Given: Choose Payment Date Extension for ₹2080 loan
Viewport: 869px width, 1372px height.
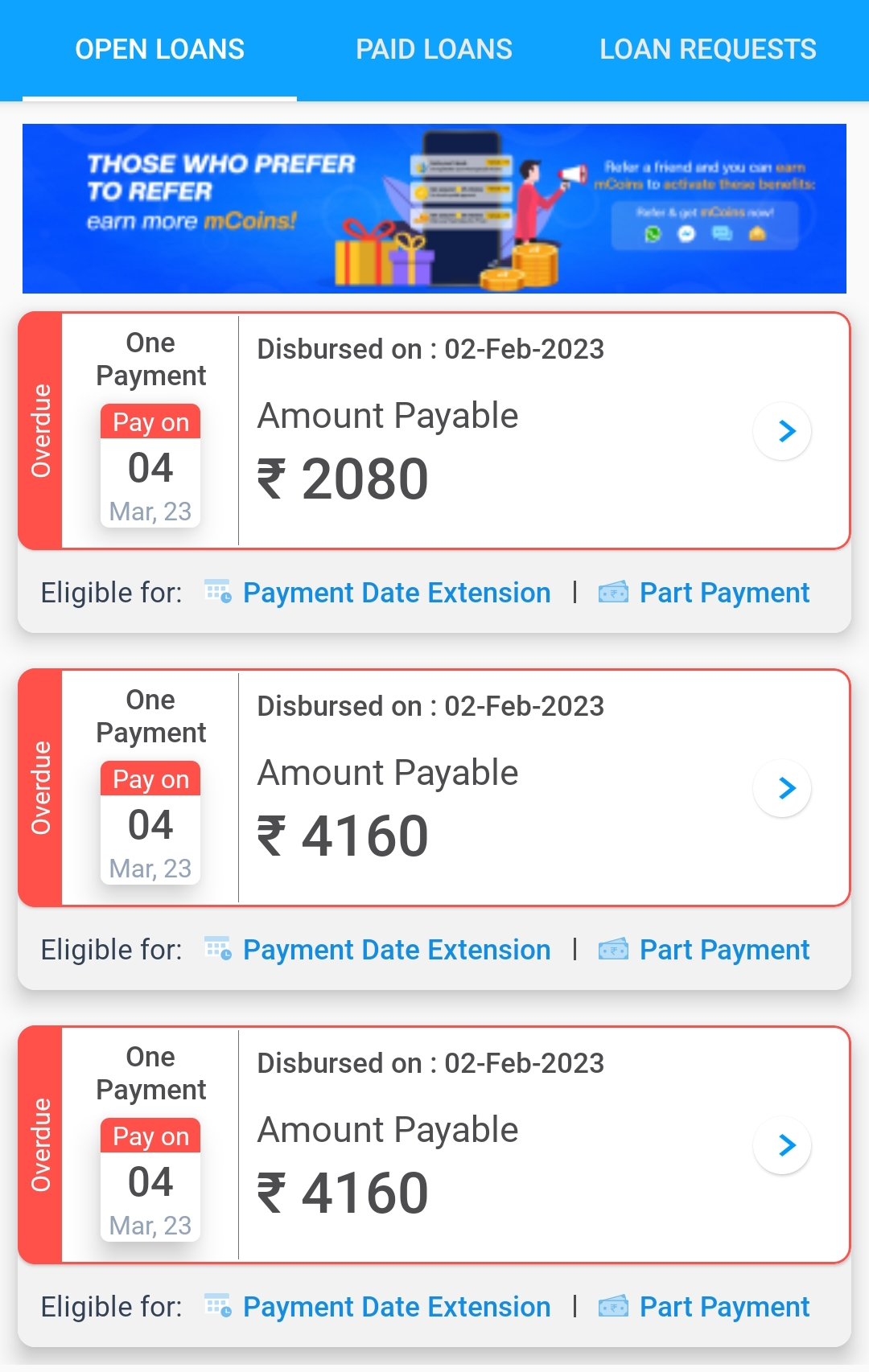Looking at the screenshot, I should point(396,594).
